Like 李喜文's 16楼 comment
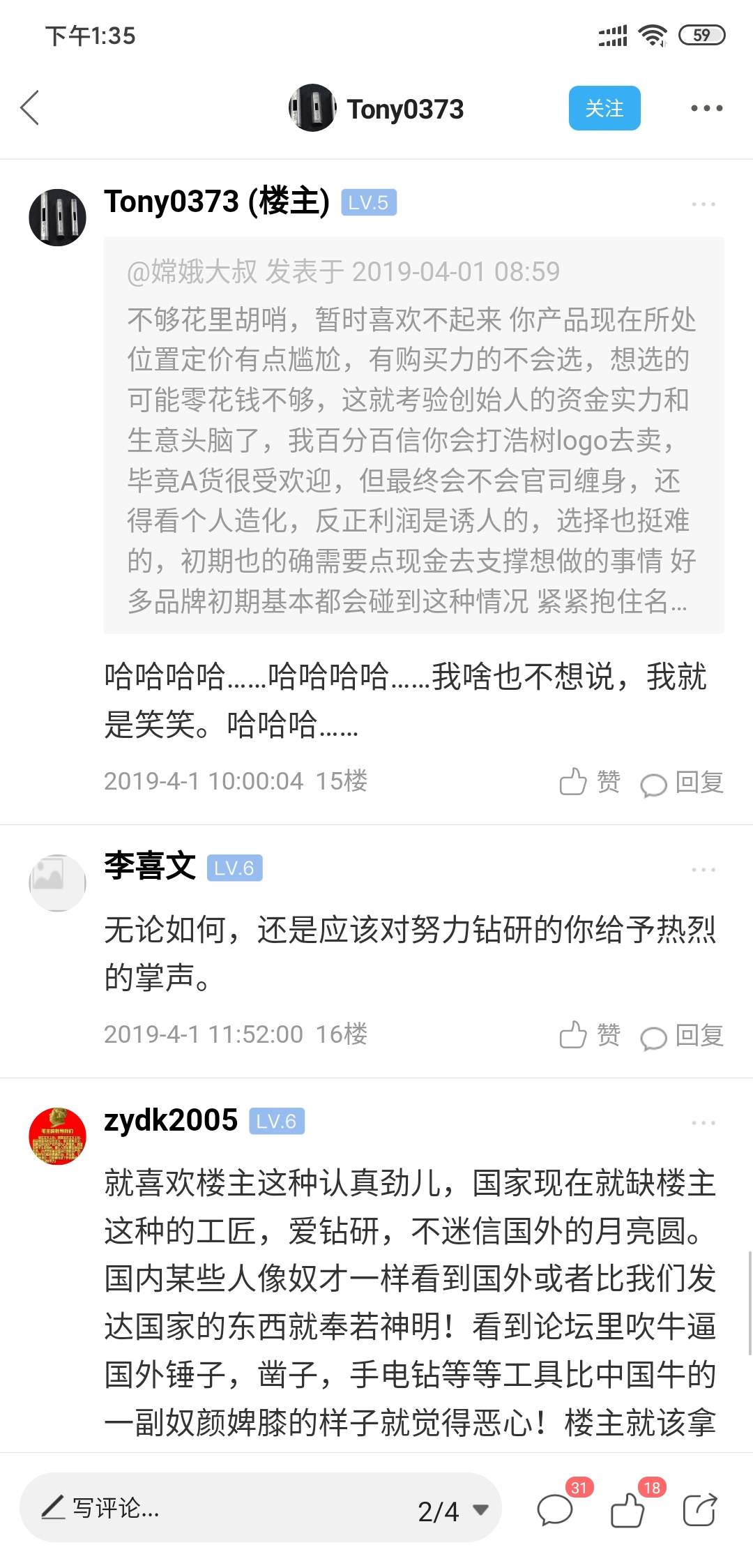The width and height of the screenshot is (753, 1568). tap(589, 1035)
